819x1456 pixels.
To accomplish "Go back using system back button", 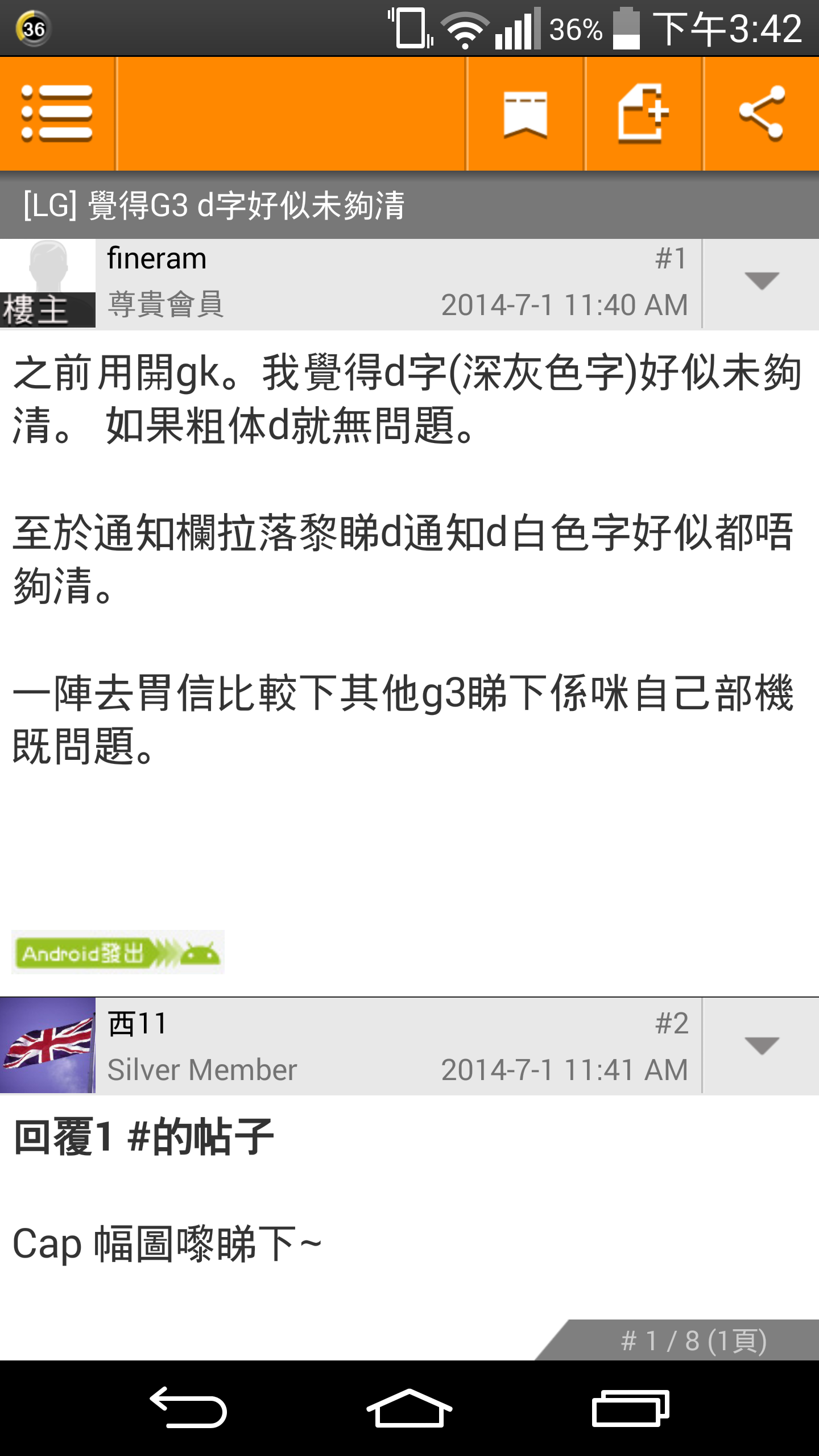I will click(x=188, y=1408).
